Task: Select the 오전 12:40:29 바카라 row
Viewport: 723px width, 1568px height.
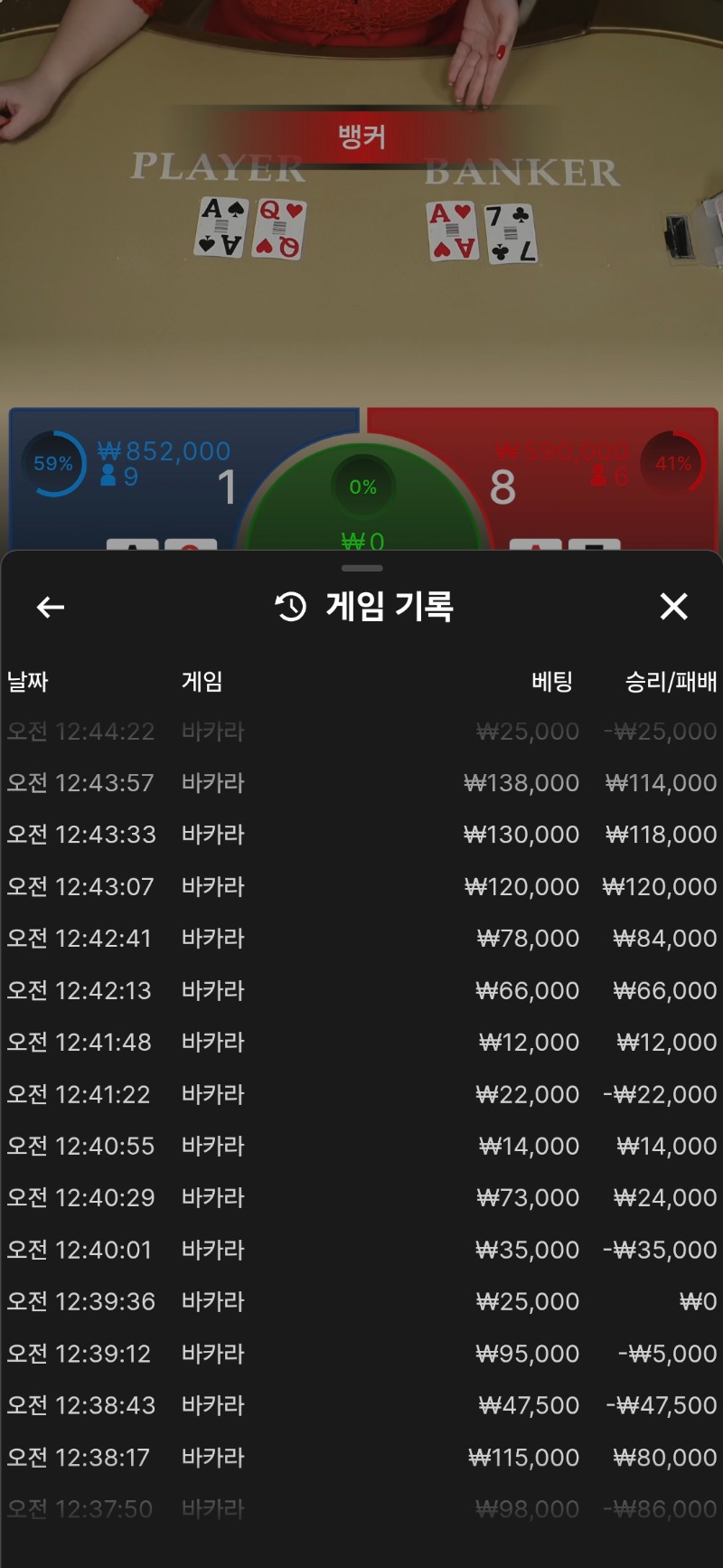Action: [361, 1198]
